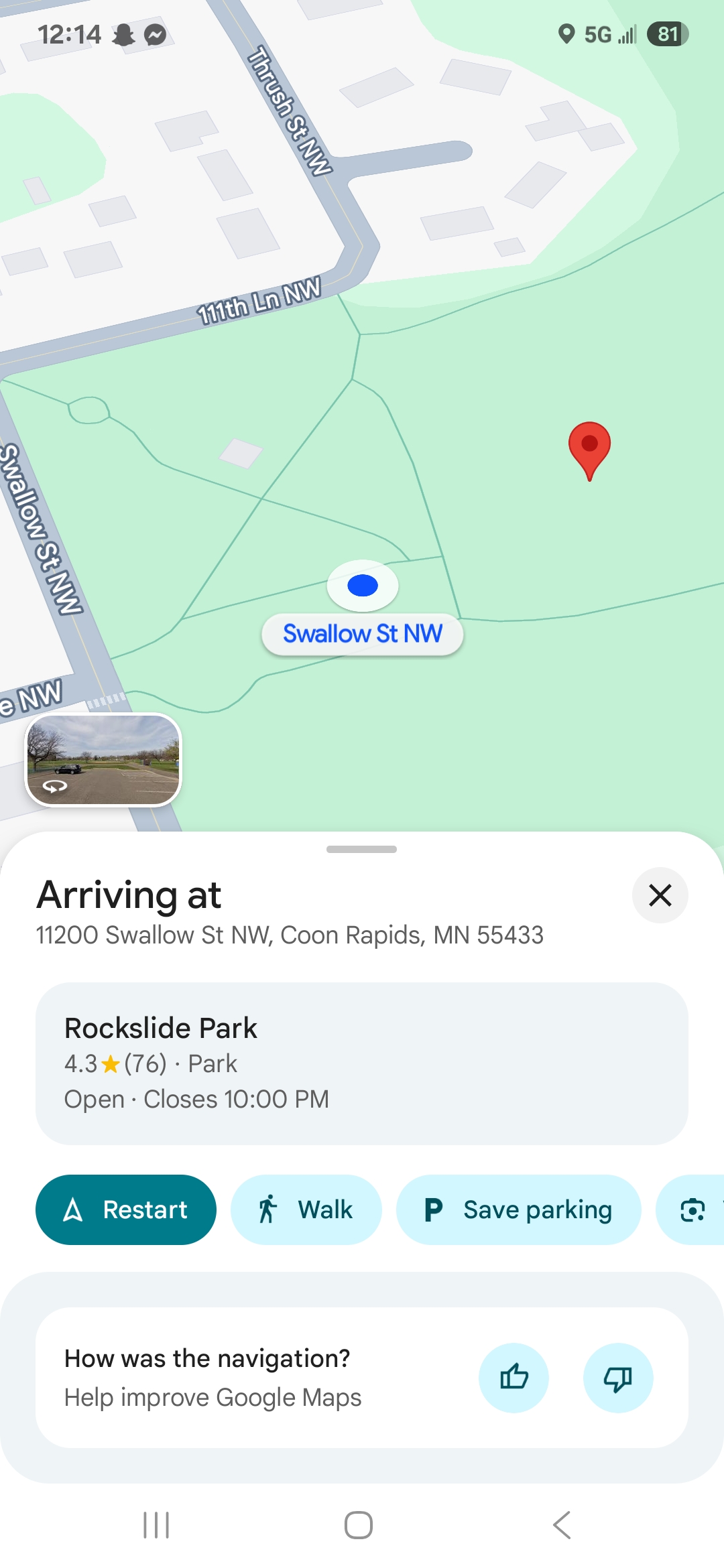Close the Arriving at panel
The width and height of the screenshot is (724, 1568).
(660, 895)
